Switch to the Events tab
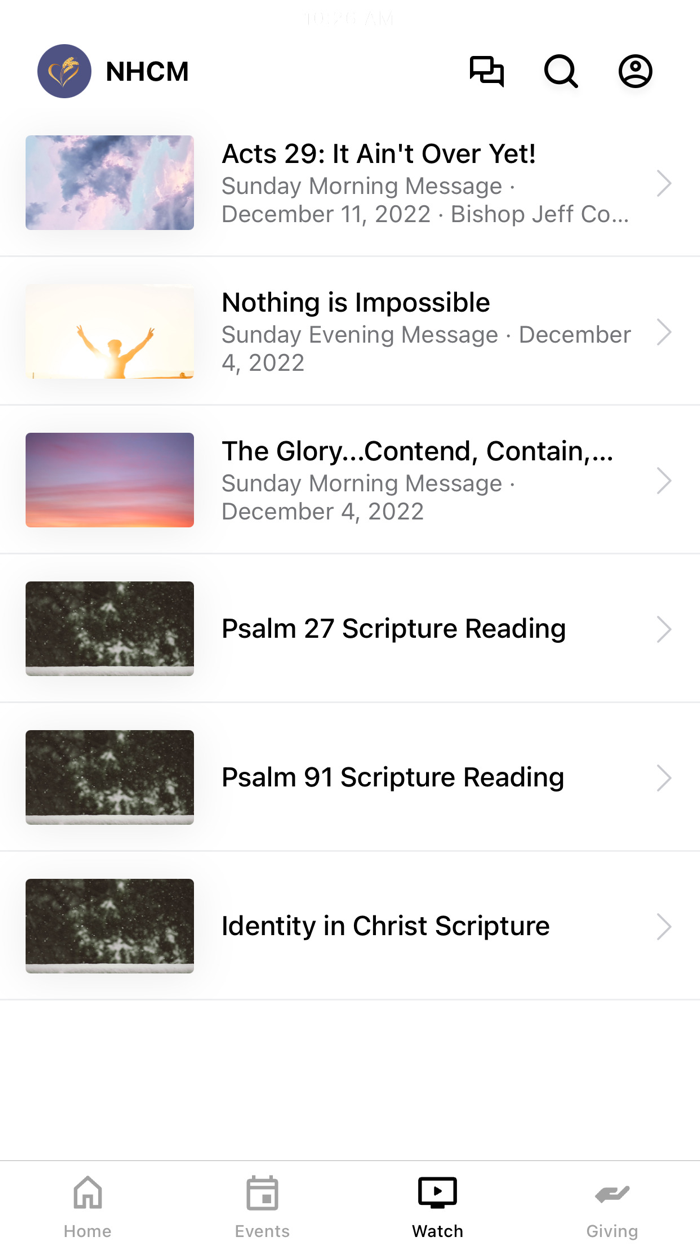The image size is (700, 1244). [x=262, y=1204]
